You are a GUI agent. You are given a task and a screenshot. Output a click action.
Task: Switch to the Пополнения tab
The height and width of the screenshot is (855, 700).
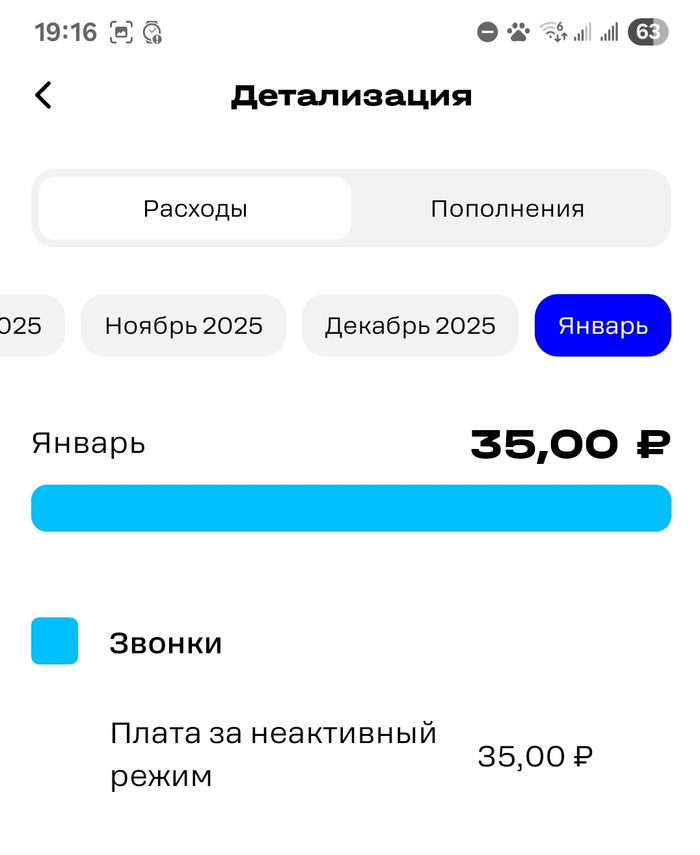(x=507, y=209)
